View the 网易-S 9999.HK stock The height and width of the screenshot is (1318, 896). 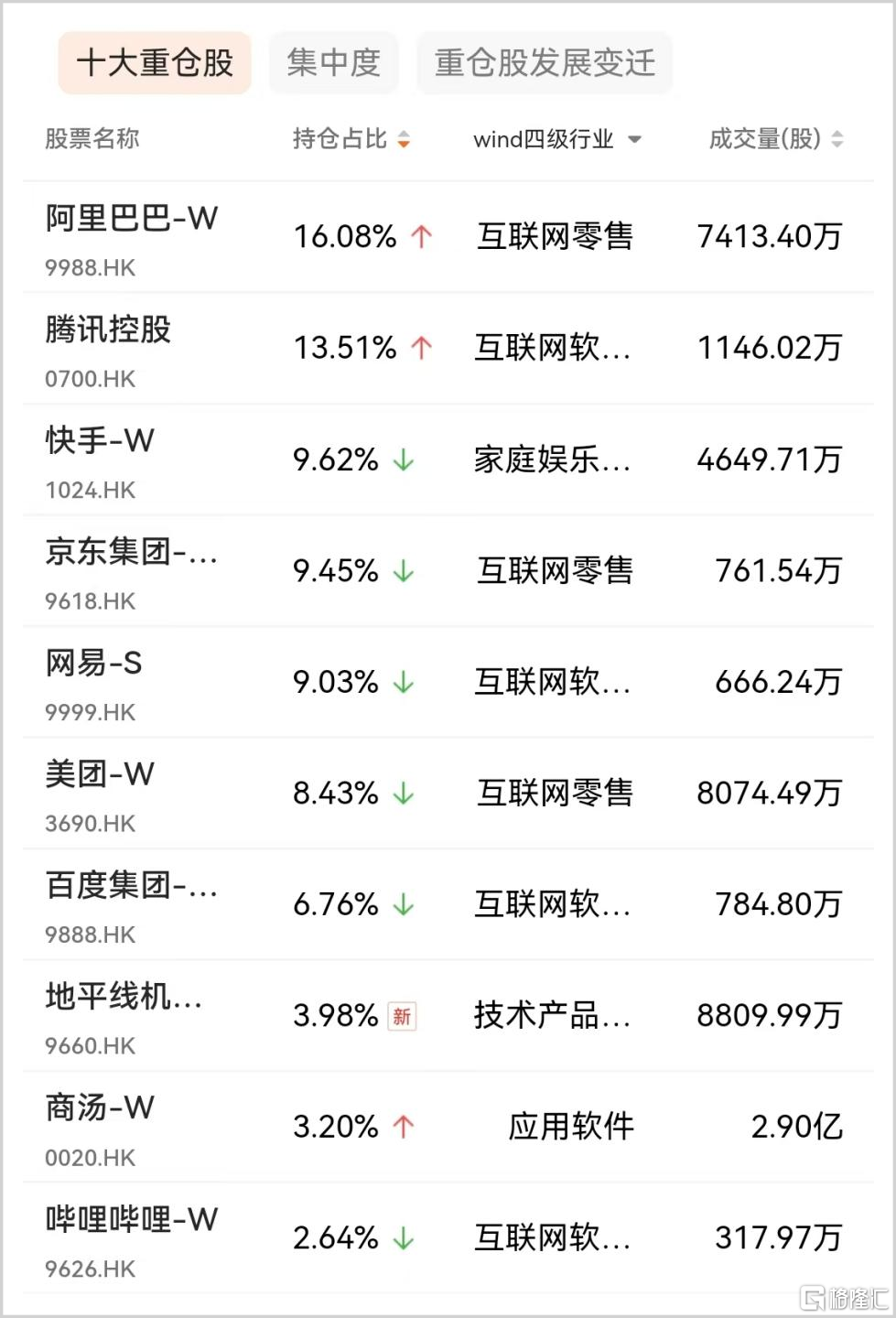click(x=94, y=683)
